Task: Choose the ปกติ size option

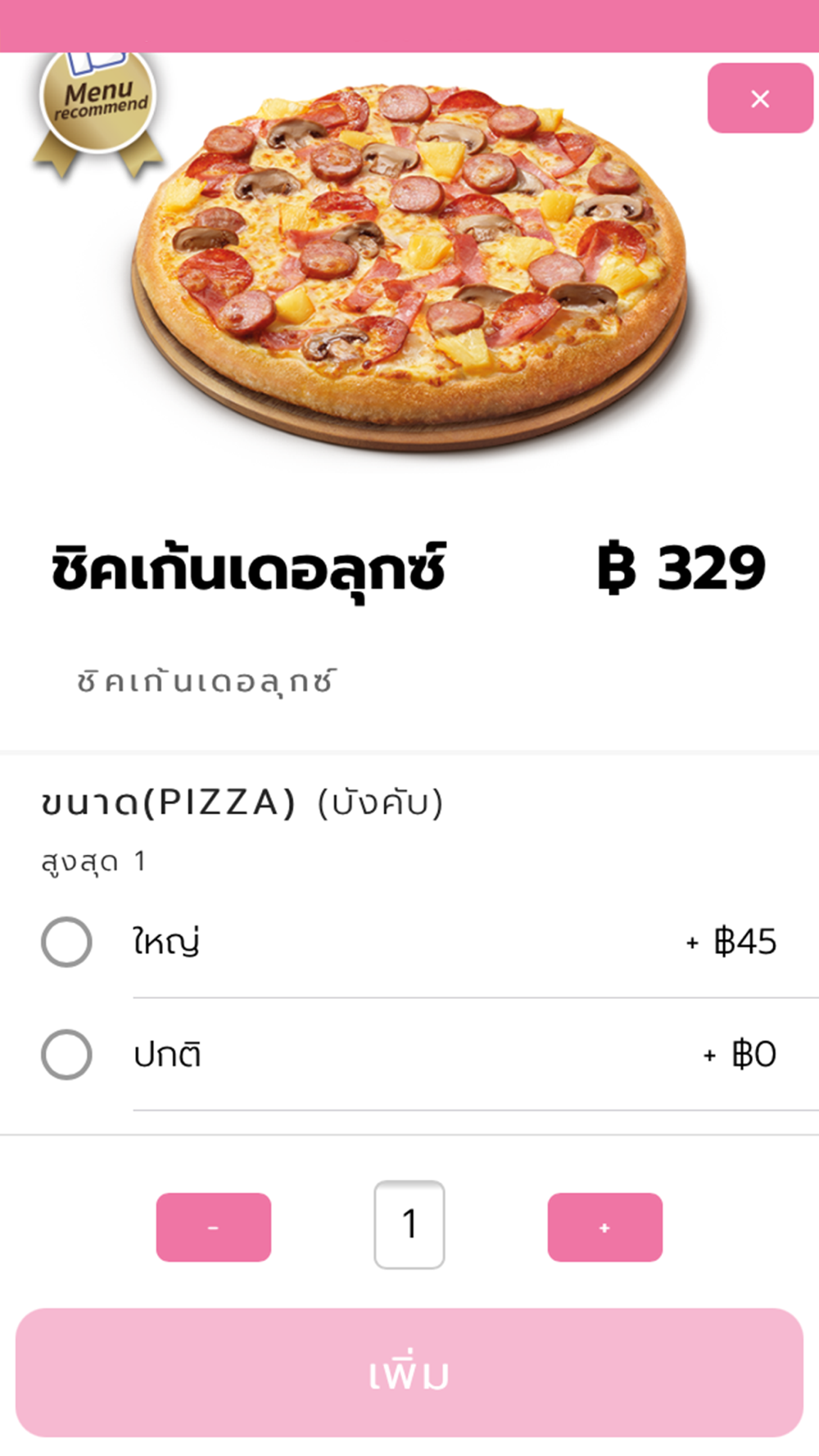Action: [66, 1054]
